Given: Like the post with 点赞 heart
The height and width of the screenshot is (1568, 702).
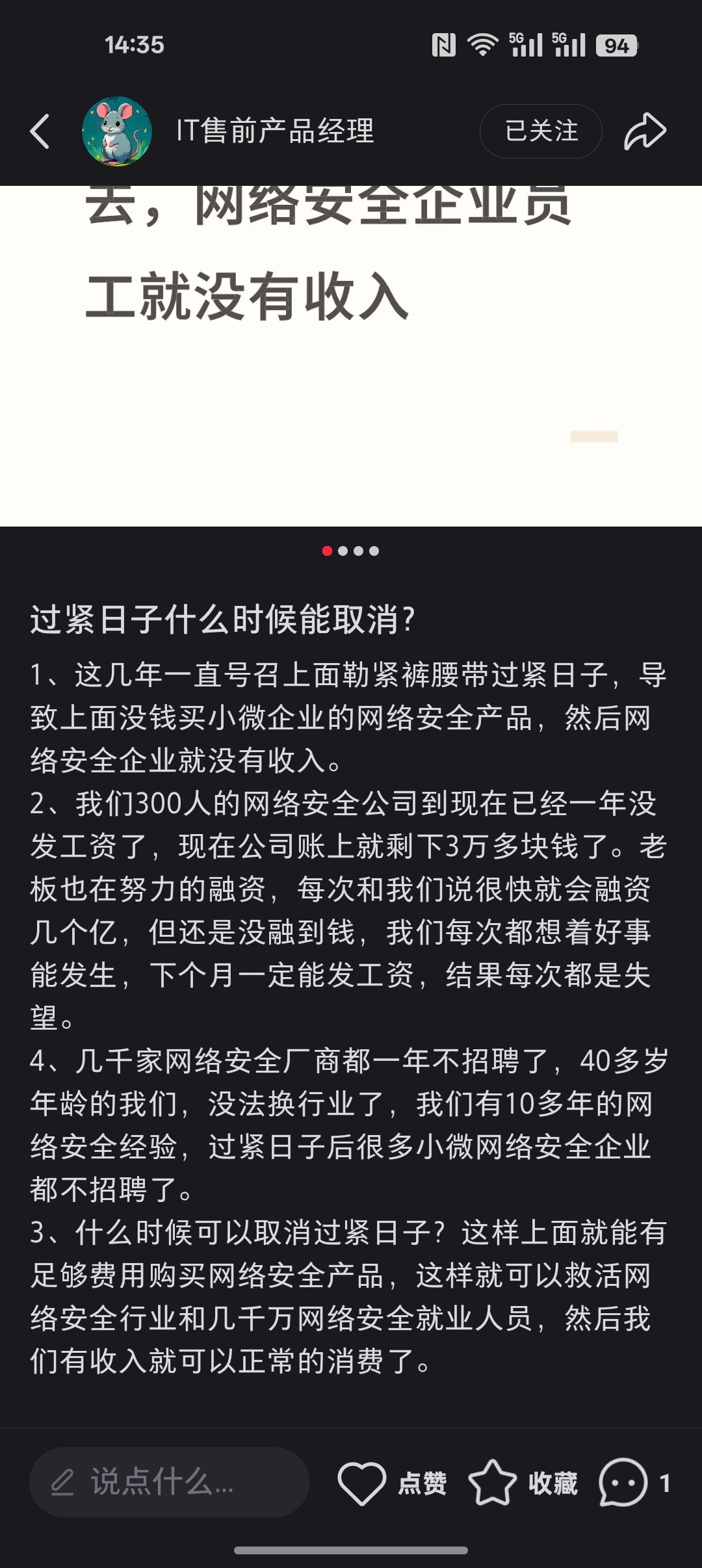Looking at the screenshot, I should (x=363, y=1483).
